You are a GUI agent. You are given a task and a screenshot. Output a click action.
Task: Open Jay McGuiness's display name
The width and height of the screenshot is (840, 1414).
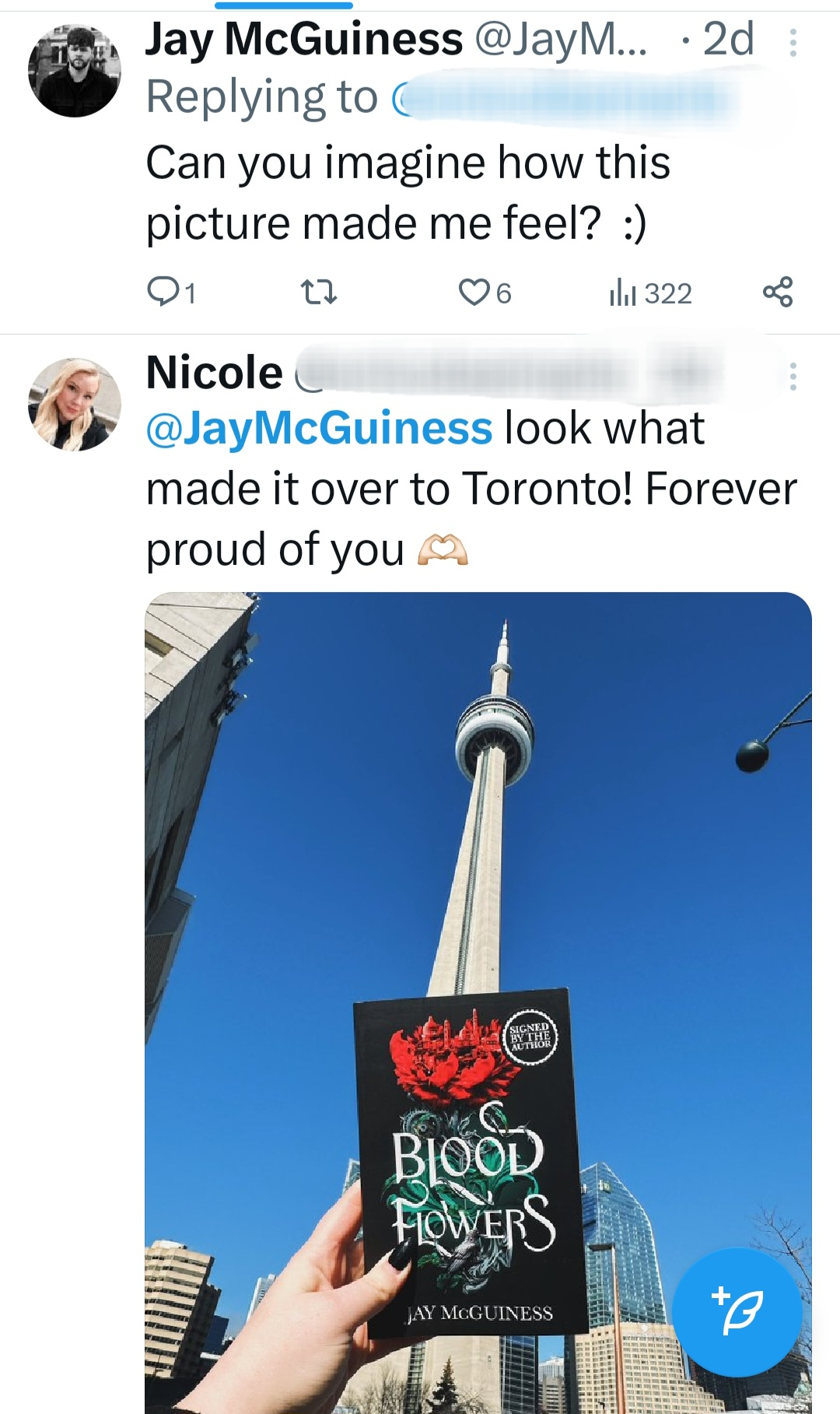coord(304,39)
